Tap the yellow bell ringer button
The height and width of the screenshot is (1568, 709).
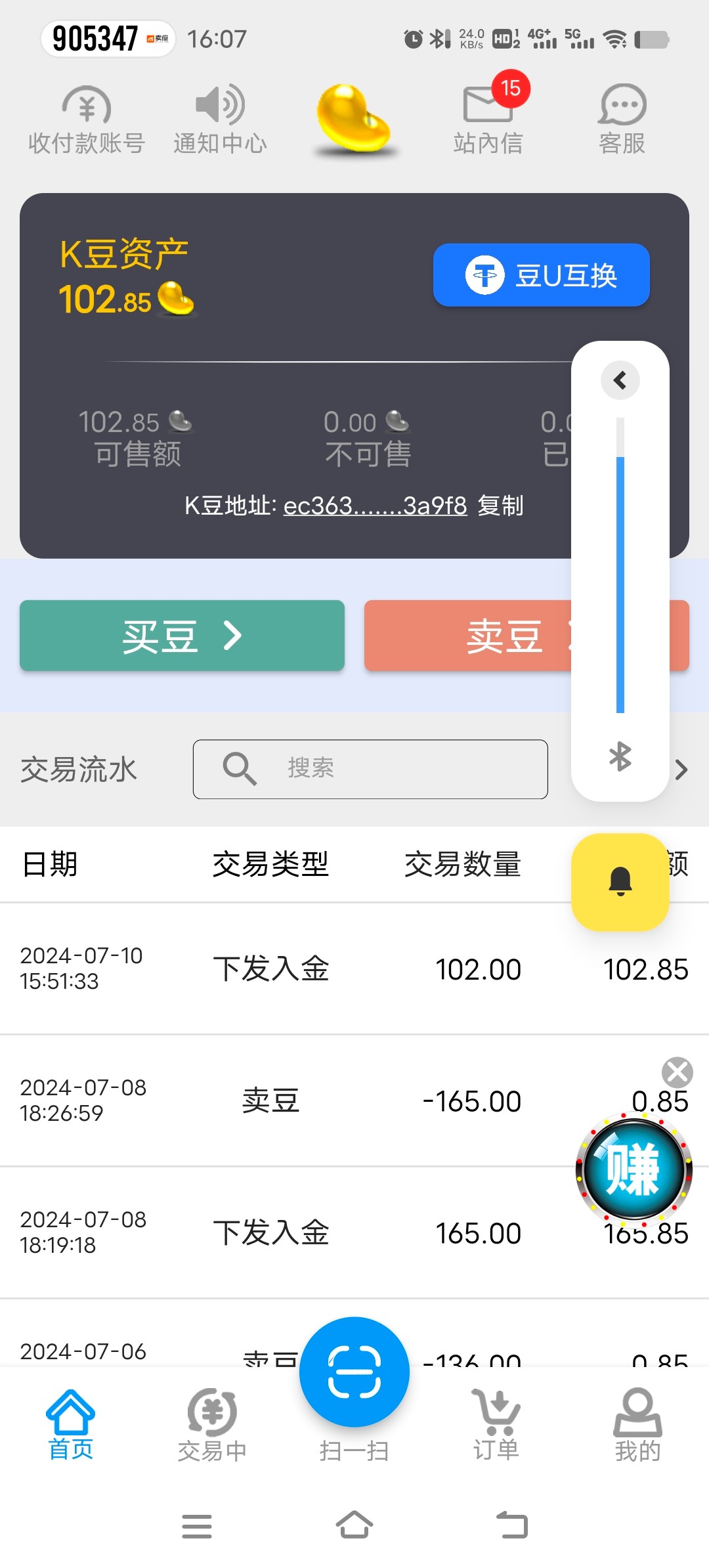tap(620, 881)
